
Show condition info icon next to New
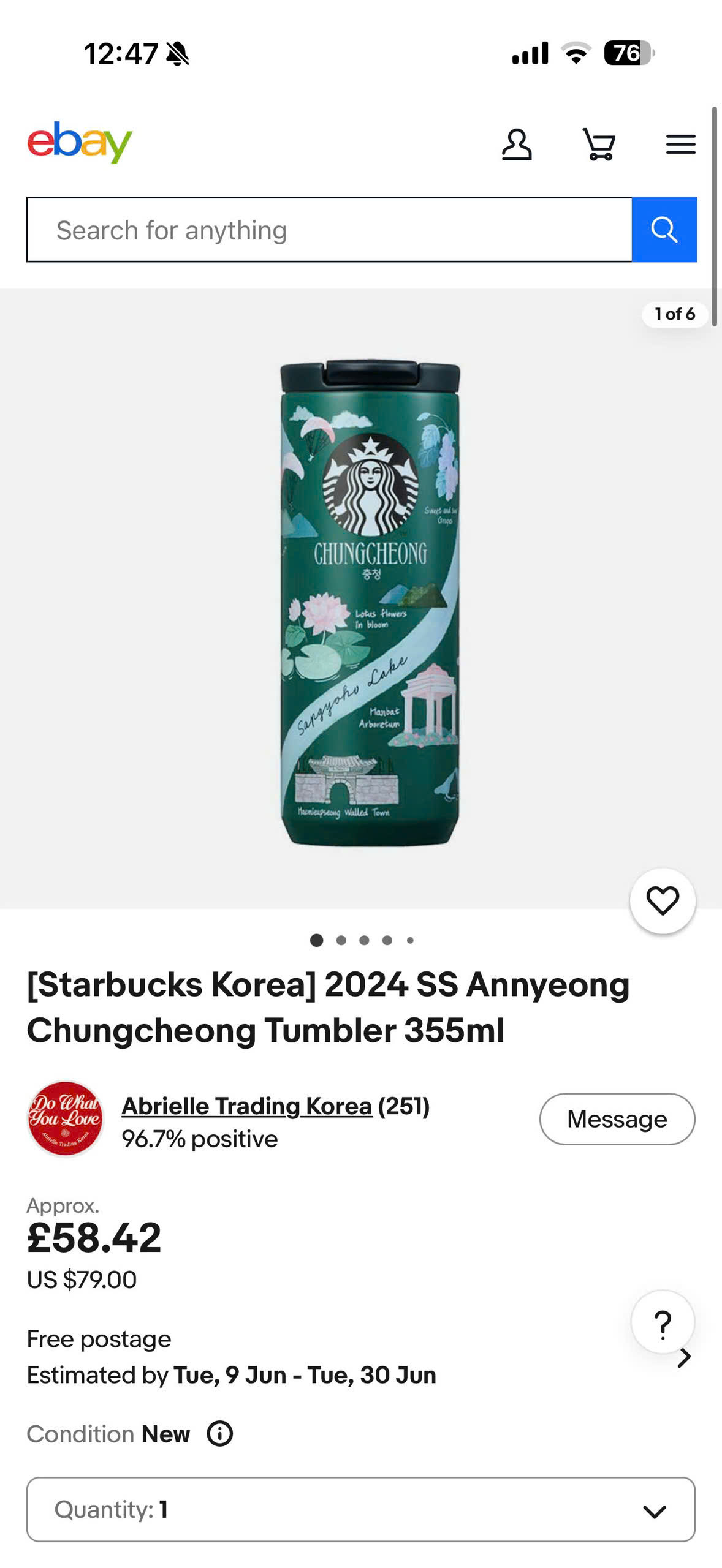pos(219,1434)
